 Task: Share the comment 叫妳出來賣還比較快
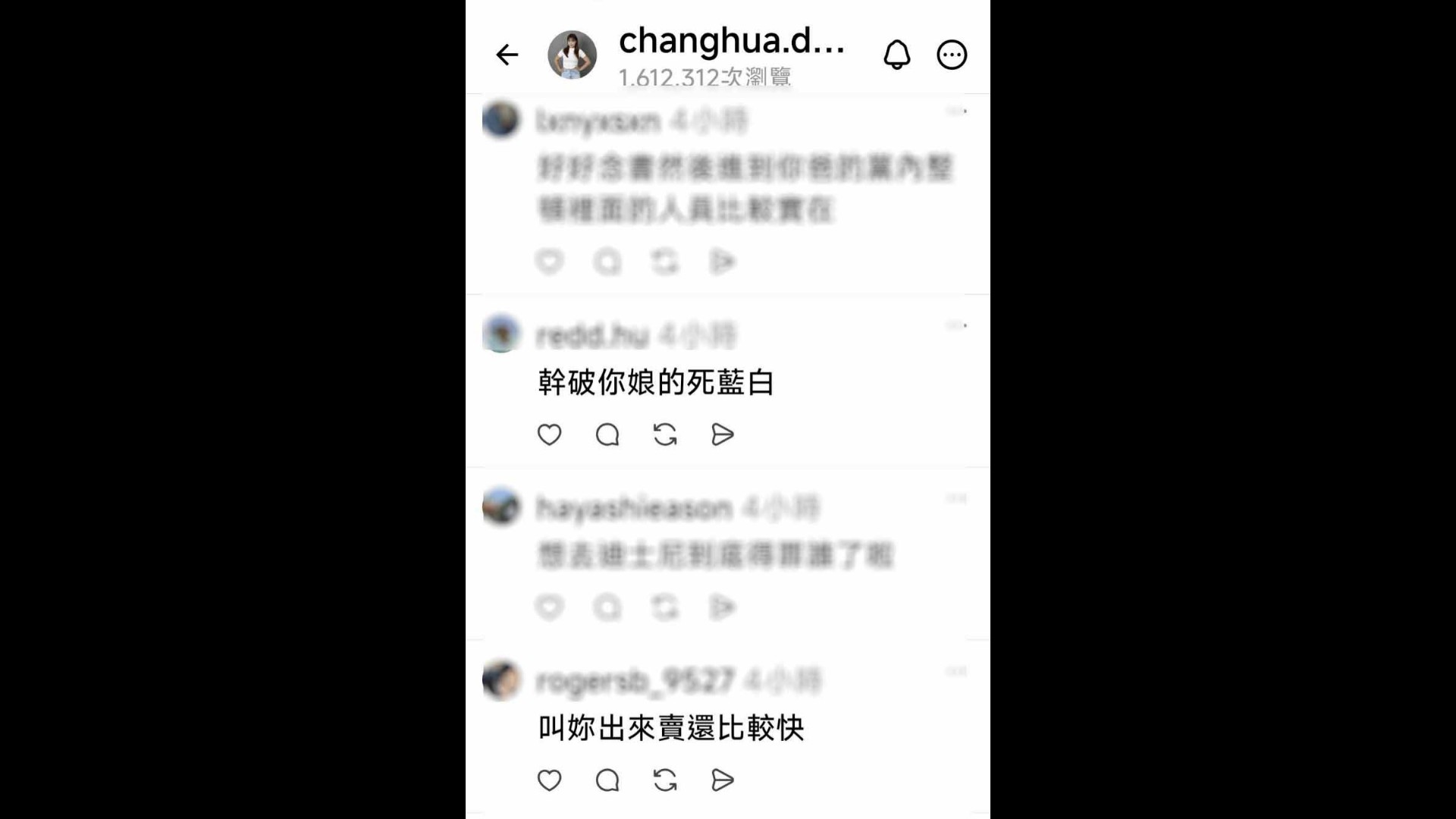pos(723,780)
